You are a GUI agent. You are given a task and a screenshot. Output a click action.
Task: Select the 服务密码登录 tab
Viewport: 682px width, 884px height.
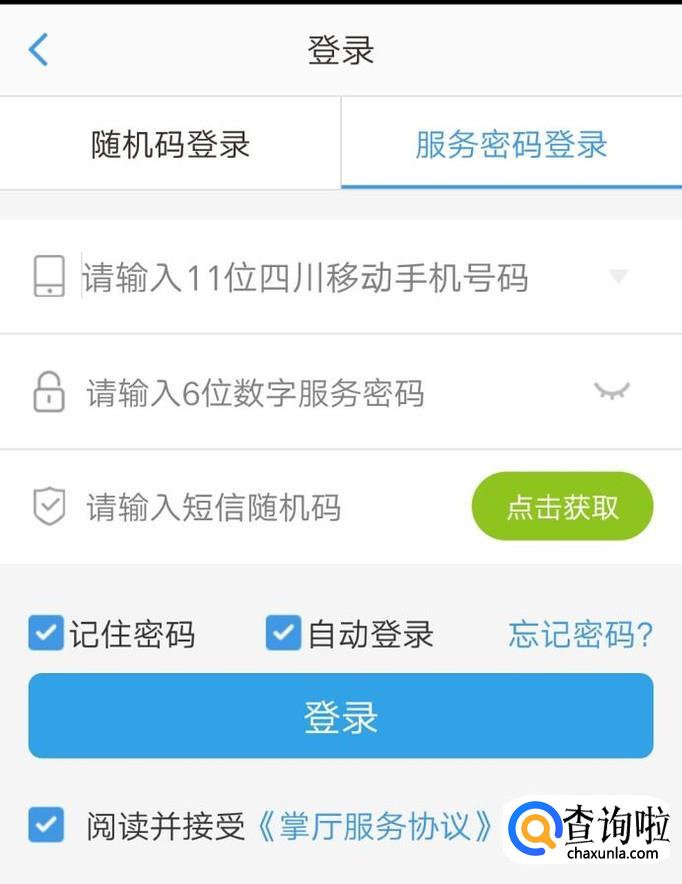511,144
